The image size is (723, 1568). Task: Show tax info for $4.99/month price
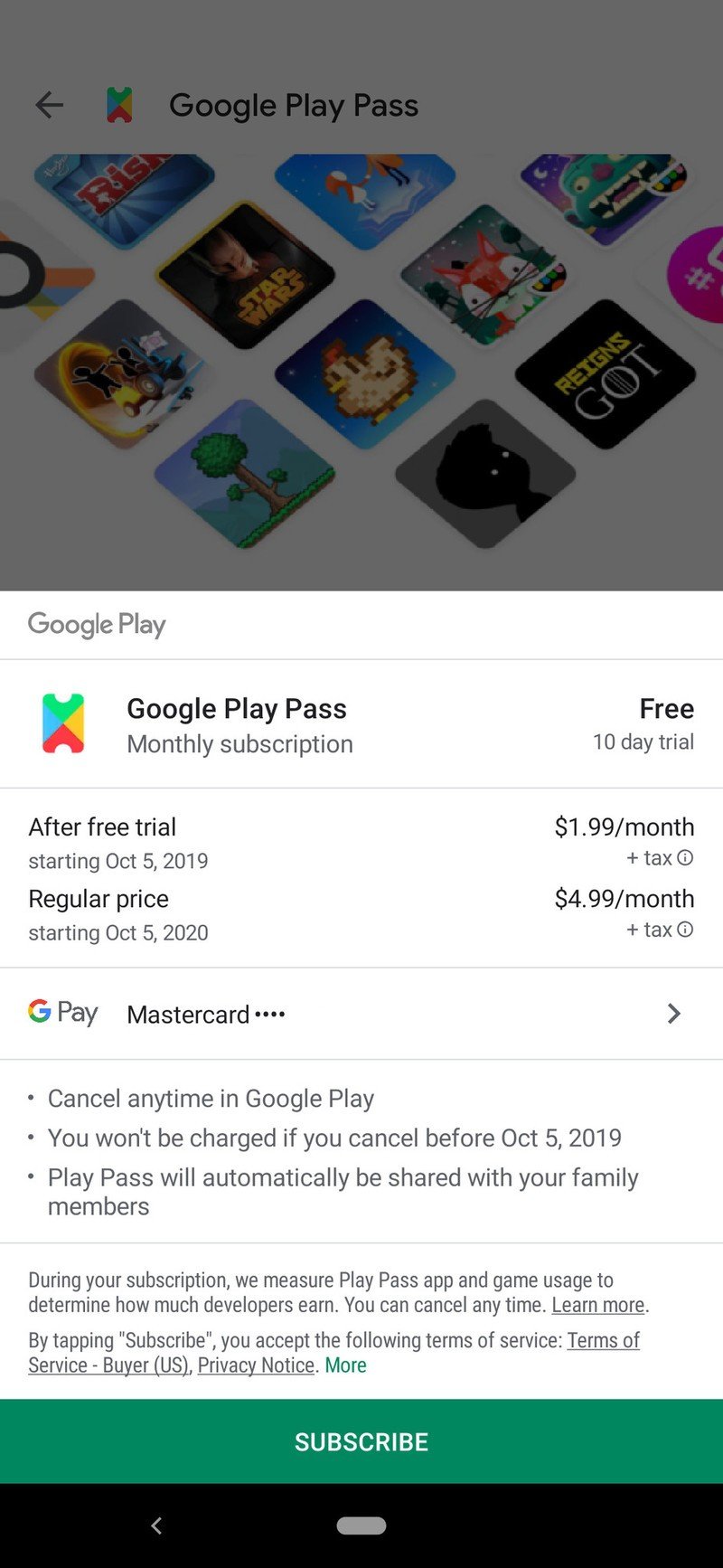pos(685,929)
